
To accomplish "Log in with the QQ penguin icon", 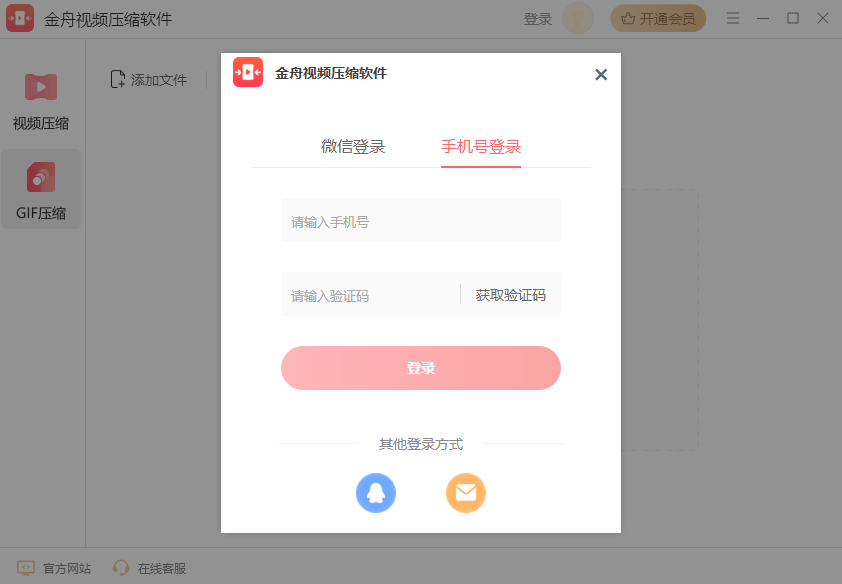I will coord(376,493).
